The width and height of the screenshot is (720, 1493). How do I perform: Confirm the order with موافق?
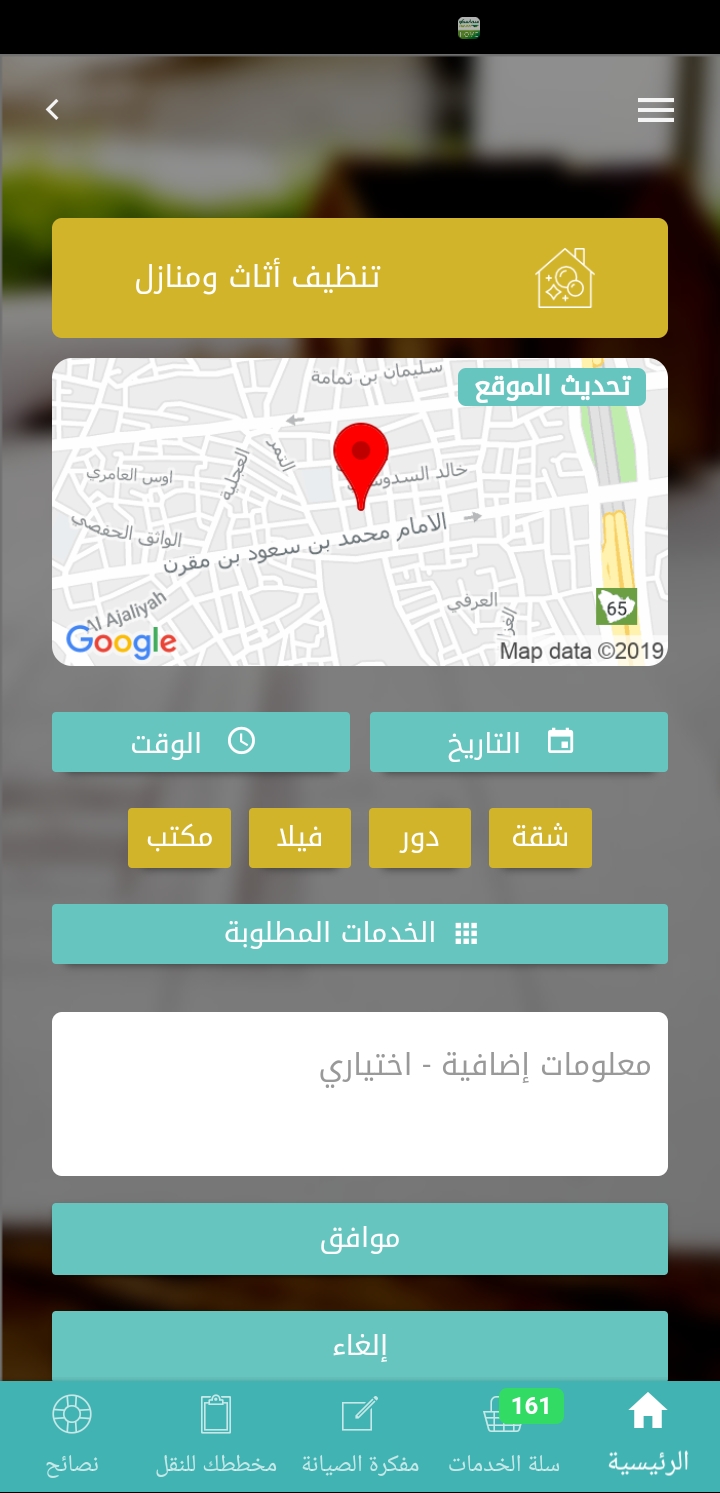tap(360, 1239)
